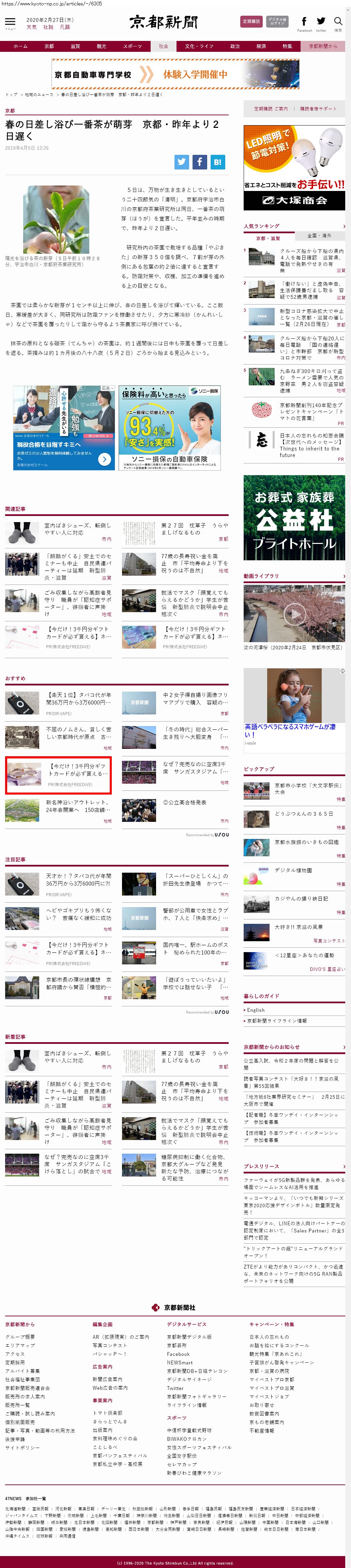Switch to the 滋賀 nav tab
351x1568 pixels.
75,46
